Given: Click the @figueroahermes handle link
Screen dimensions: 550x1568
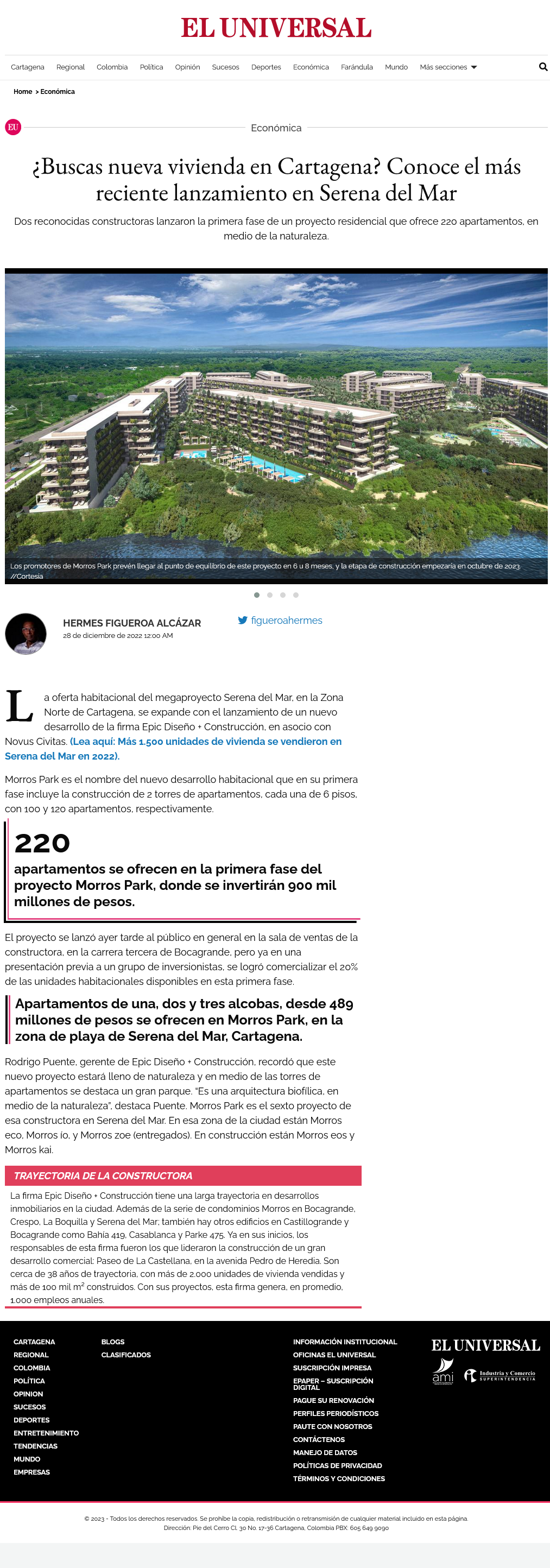Looking at the screenshot, I should 286,620.
